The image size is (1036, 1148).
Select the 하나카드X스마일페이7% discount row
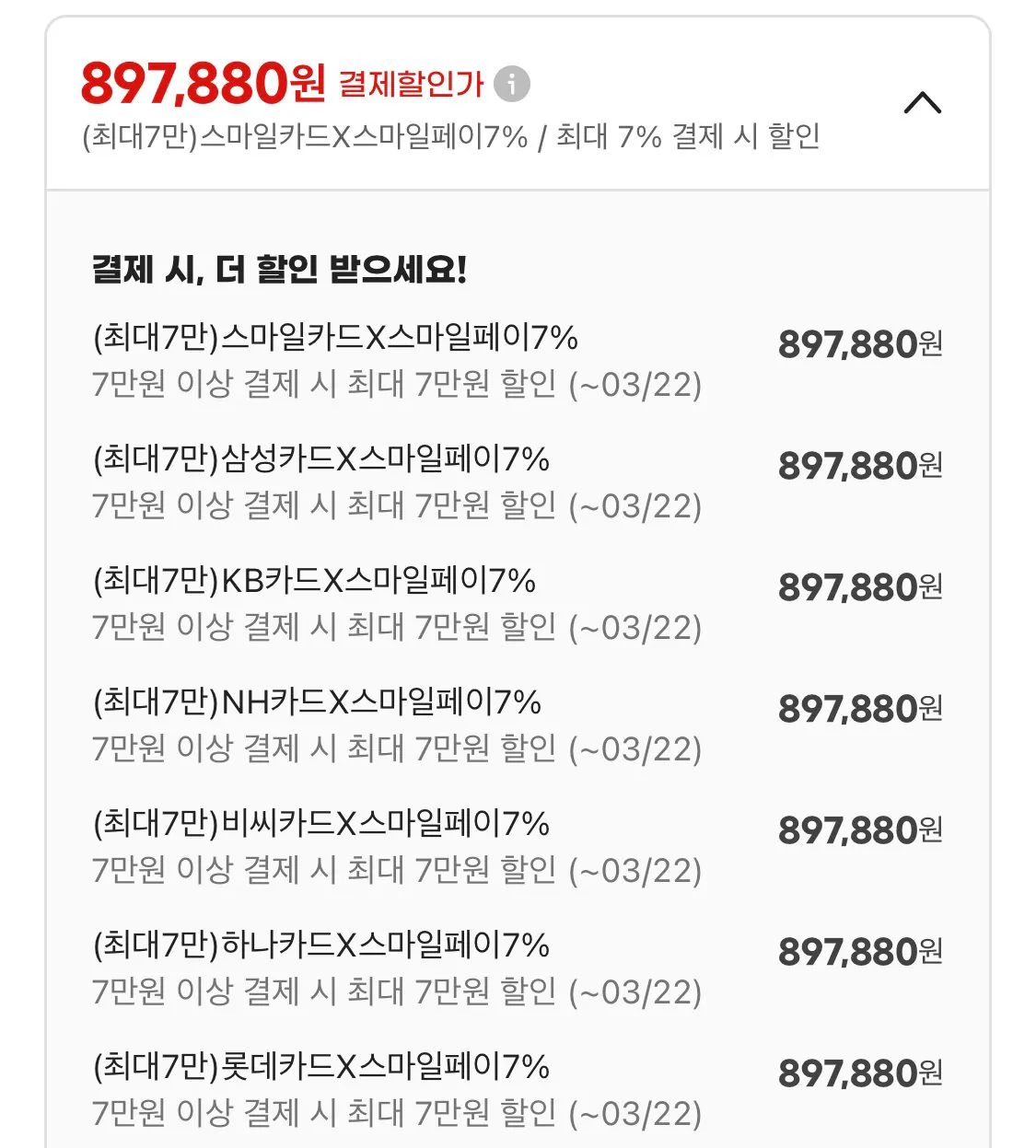click(322, 946)
